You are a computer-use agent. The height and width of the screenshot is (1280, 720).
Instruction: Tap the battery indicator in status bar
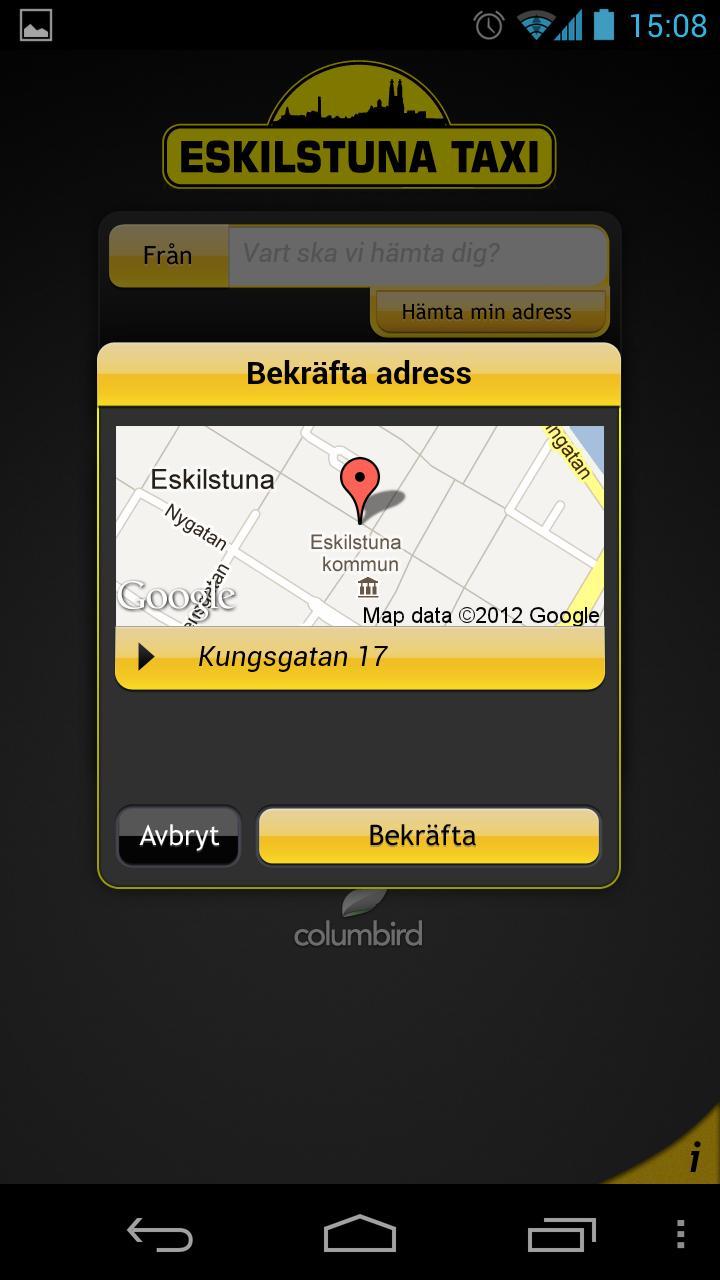point(601,24)
